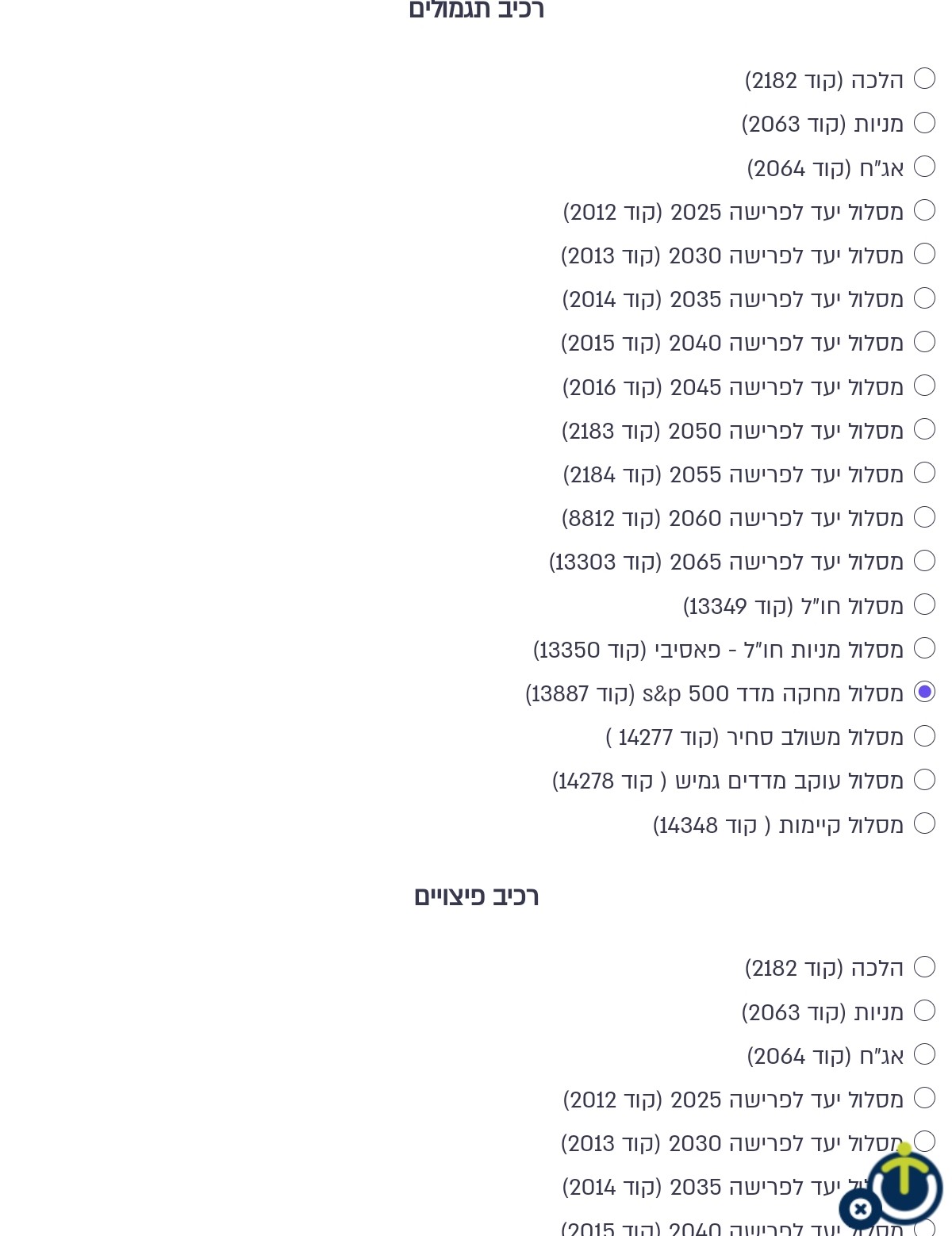The image size is (952, 1236).
Task: Choose מניות (קוד 2063) under רכיב פיצויים
Action: click(x=924, y=1011)
